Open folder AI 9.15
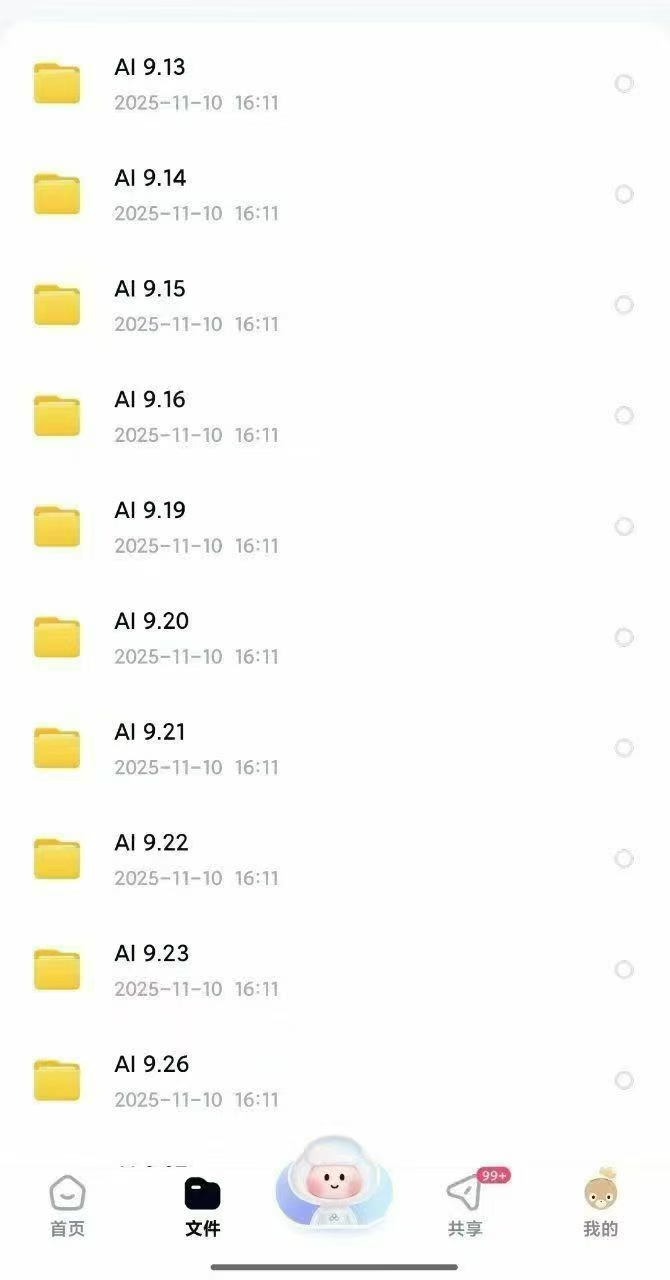 (x=150, y=305)
